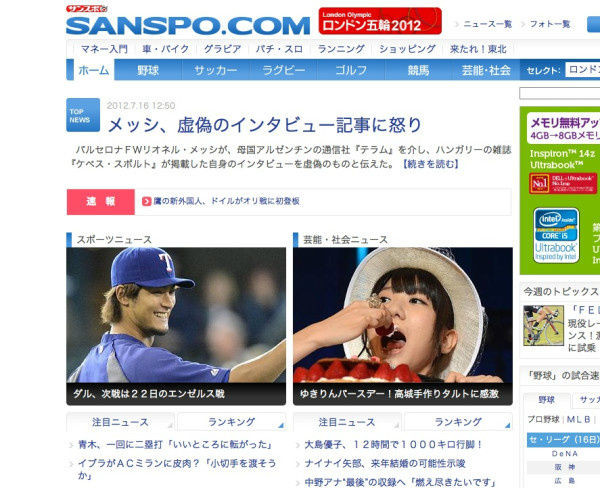Open the 大島優子 1000km article

(x=393, y=444)
